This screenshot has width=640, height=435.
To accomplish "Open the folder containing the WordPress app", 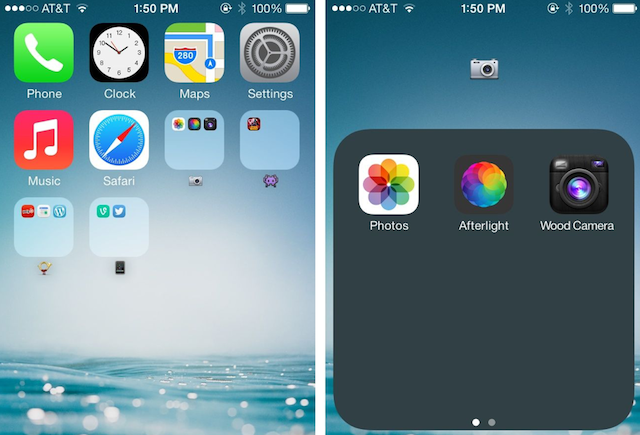I will point(44,227).
